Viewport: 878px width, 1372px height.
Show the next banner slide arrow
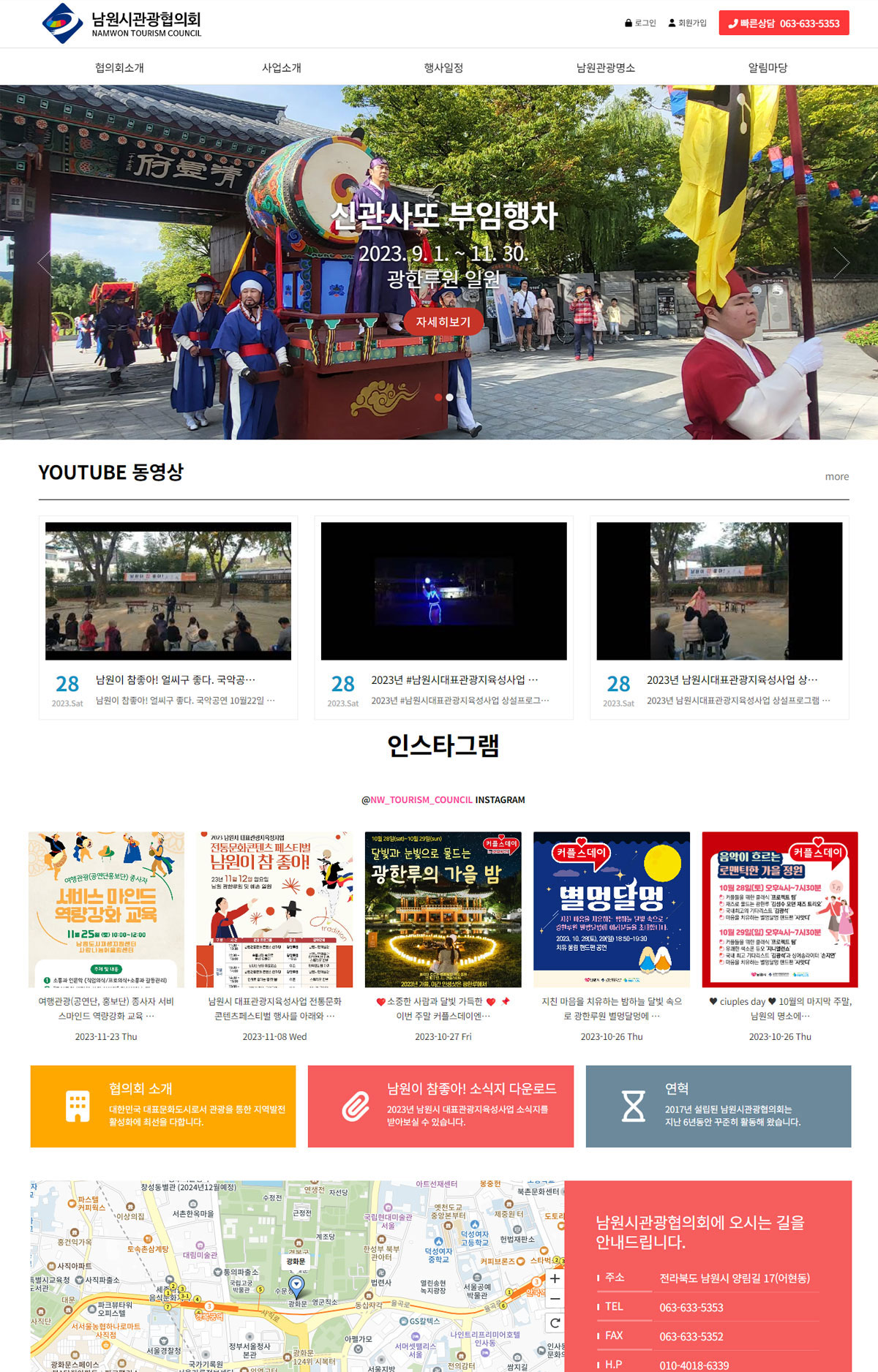point(841,263)
